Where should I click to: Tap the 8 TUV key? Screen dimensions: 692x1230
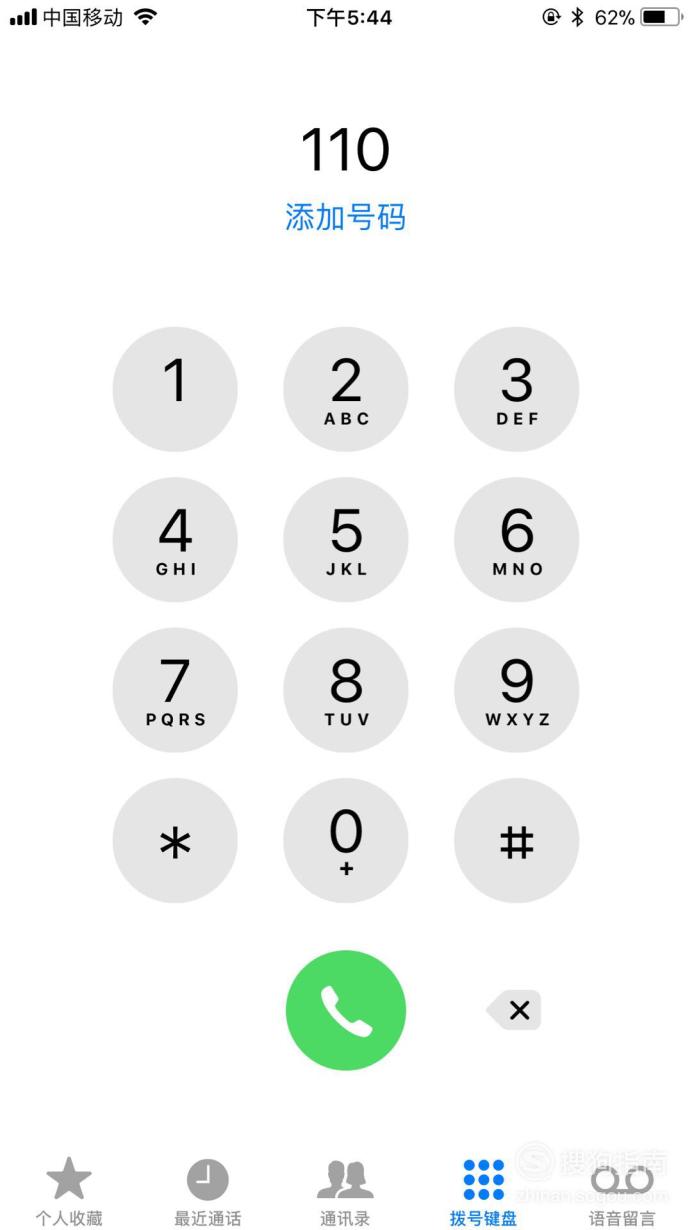point(346,690)
